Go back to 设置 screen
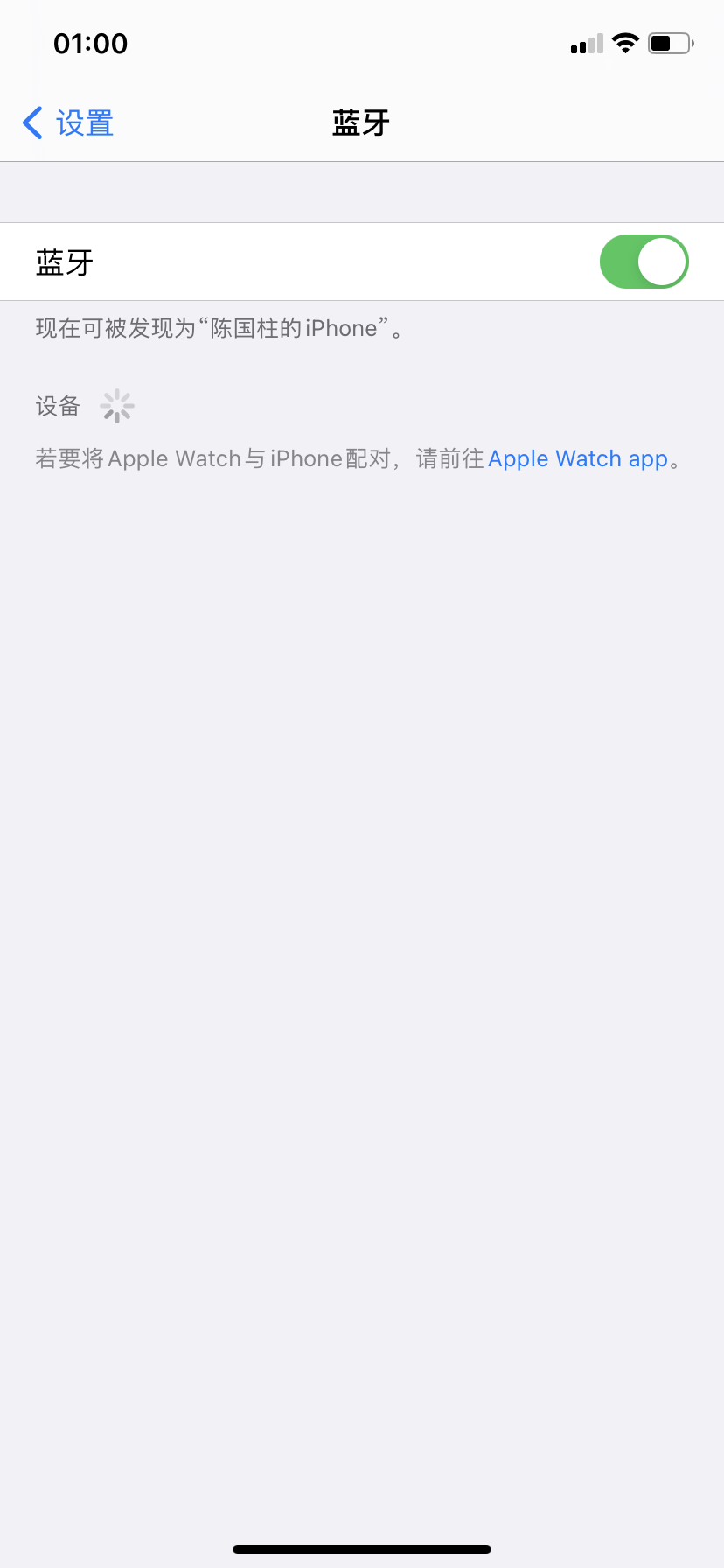This screenshot has height=1568, width=724. pyautogui.click(x=68, y=123)
